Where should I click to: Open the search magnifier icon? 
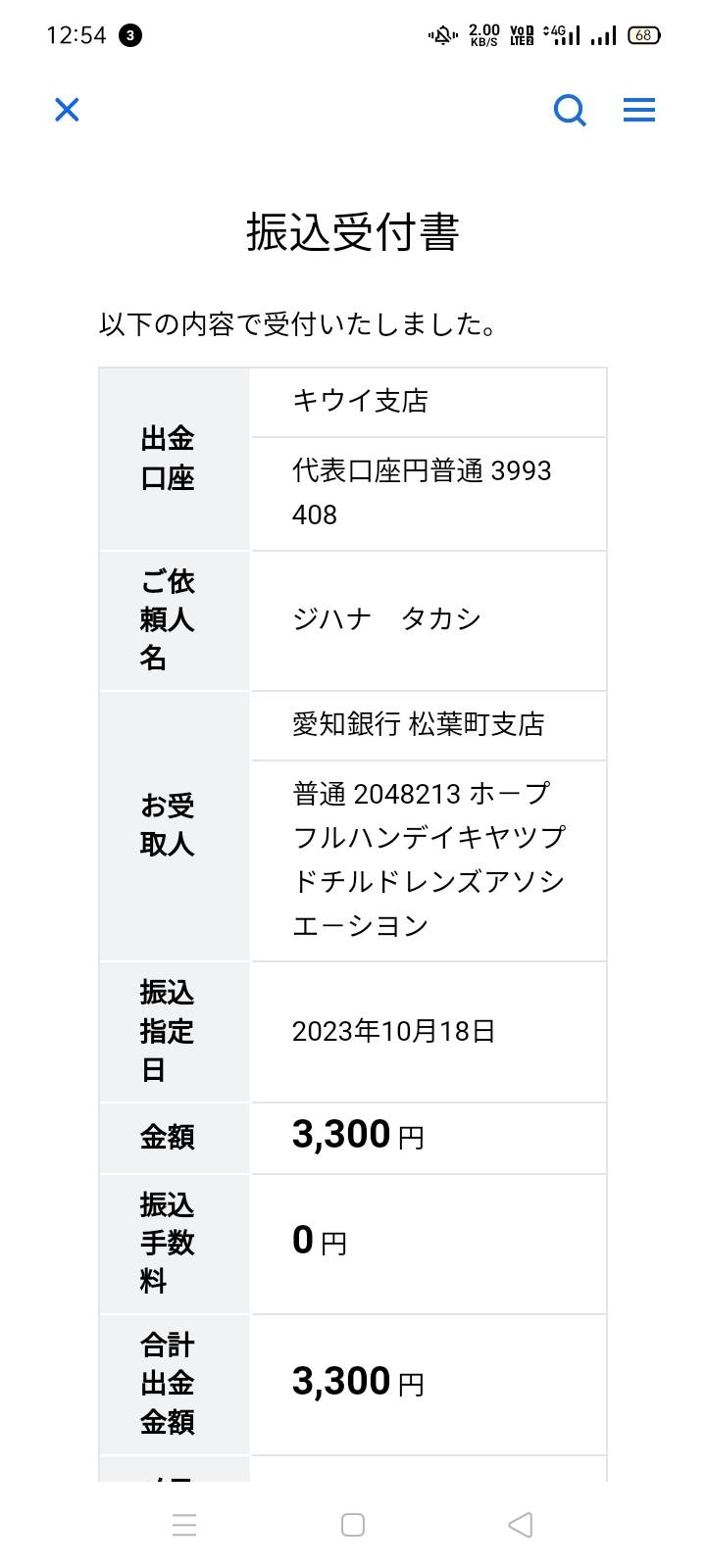click(570, 110)
